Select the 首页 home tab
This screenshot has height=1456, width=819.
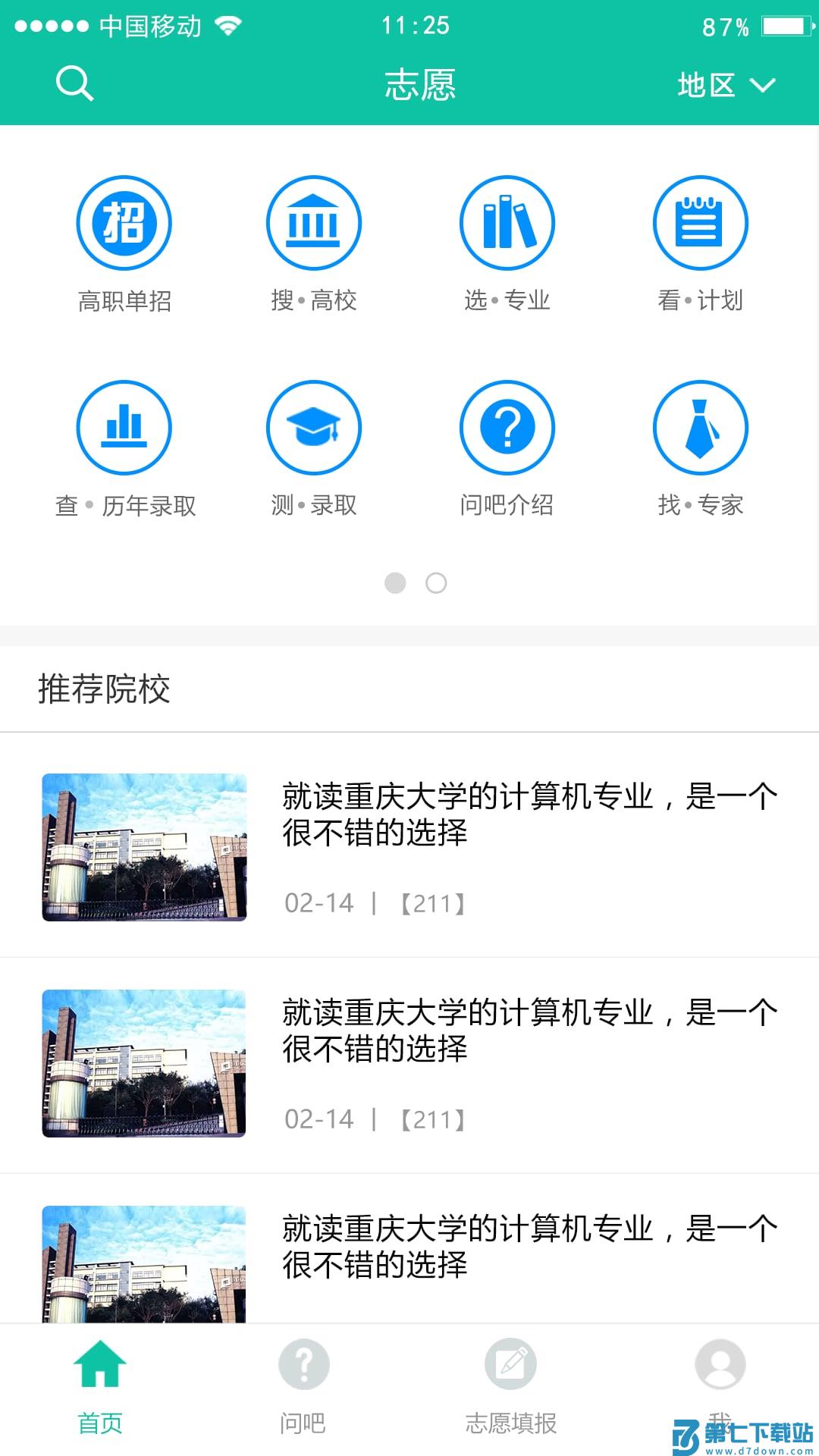click(x=99, y=1388)
